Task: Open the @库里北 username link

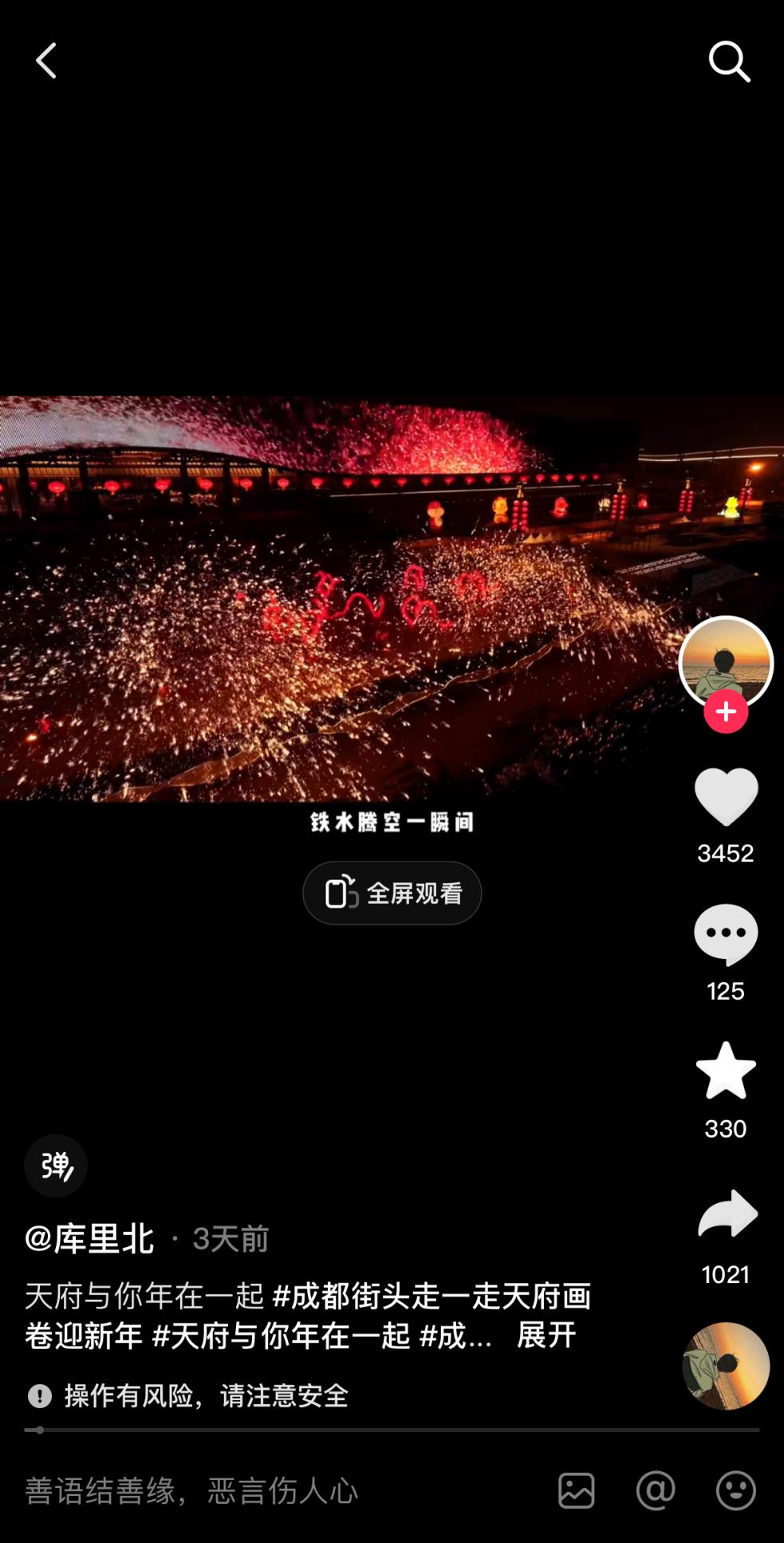Action: coord(89,1239)
